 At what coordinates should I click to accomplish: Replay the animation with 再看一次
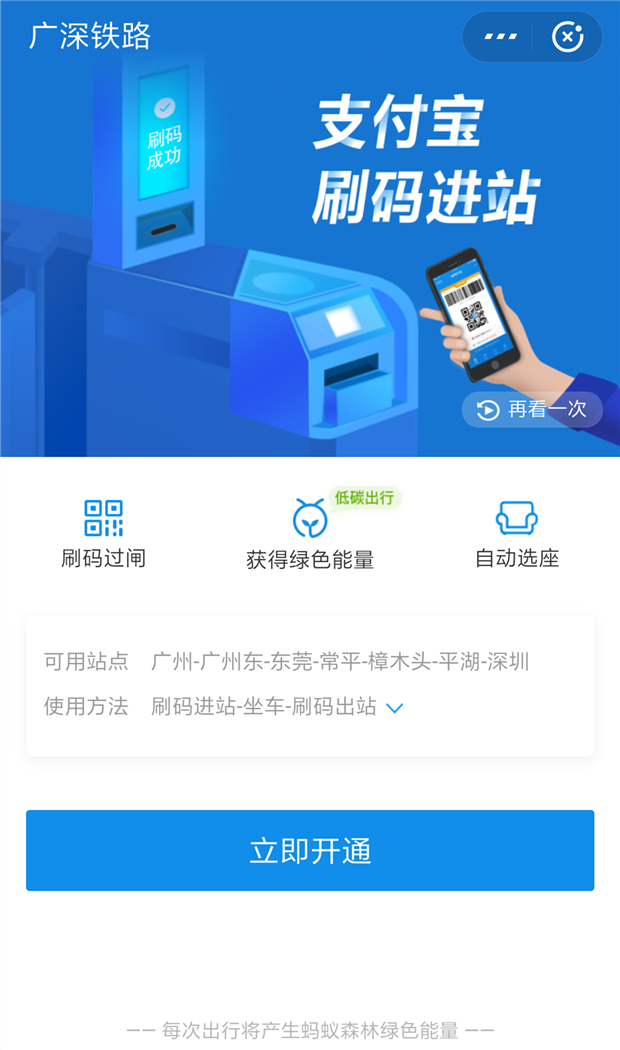[532, 410]
